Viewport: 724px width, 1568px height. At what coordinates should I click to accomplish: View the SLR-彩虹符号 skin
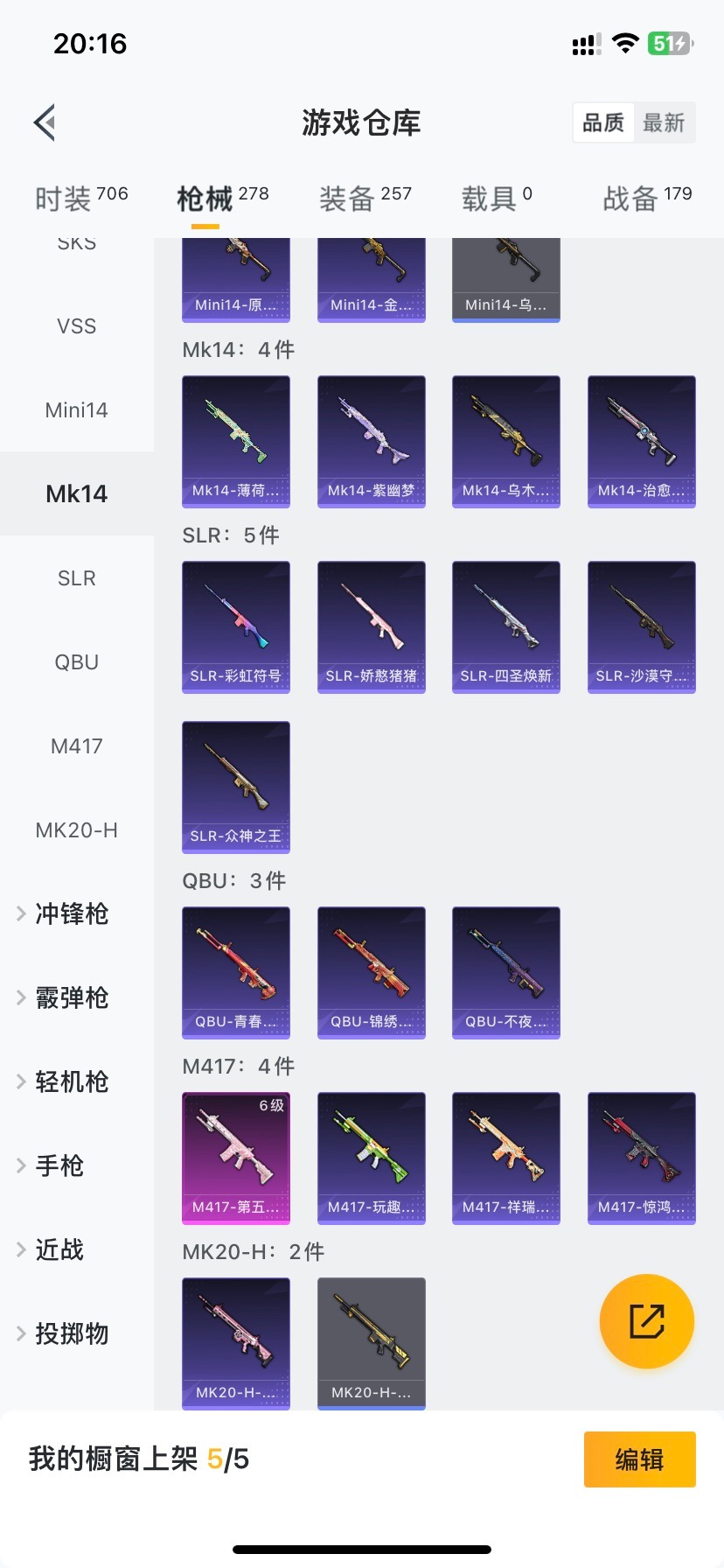pyautogui.click(x=236, y=627)
